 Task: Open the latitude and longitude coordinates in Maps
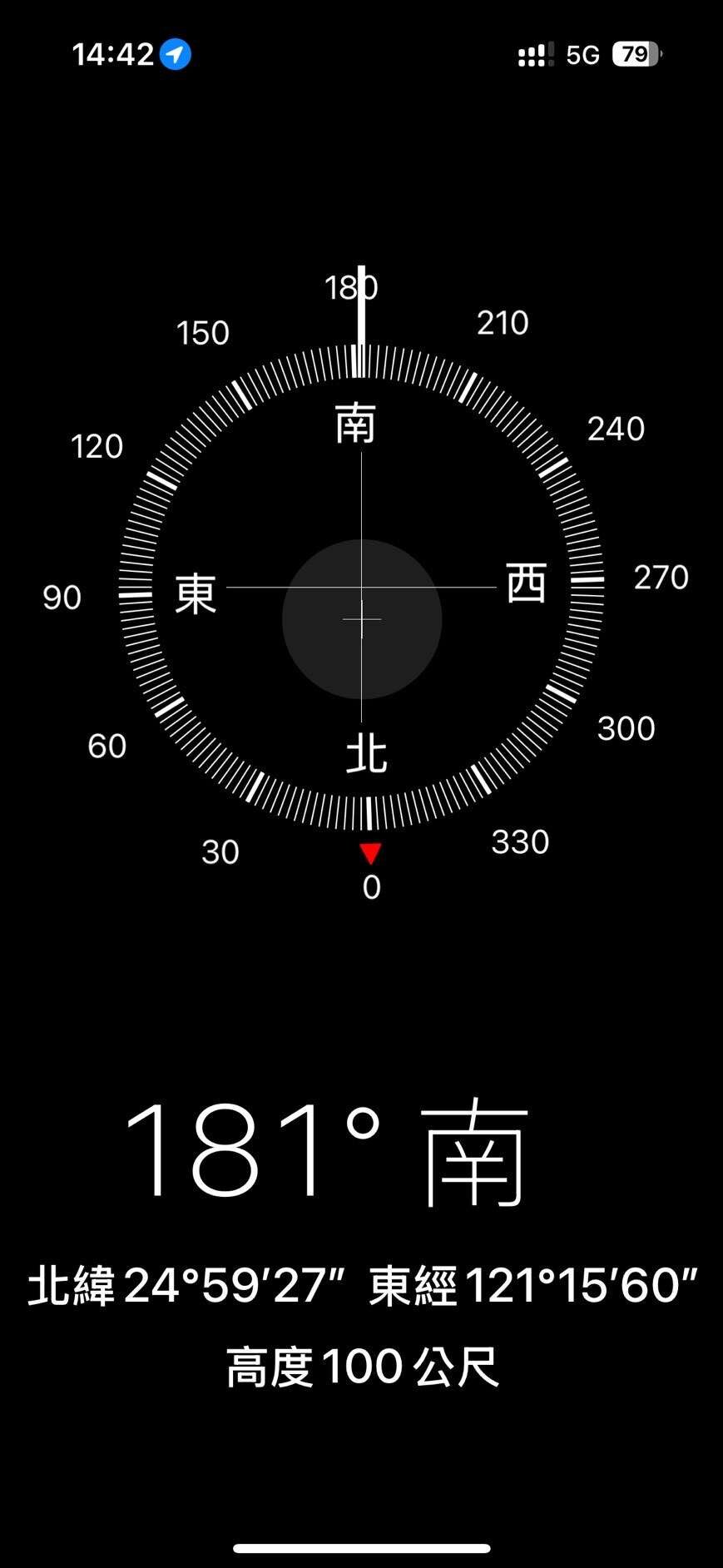click(362, 1286)
